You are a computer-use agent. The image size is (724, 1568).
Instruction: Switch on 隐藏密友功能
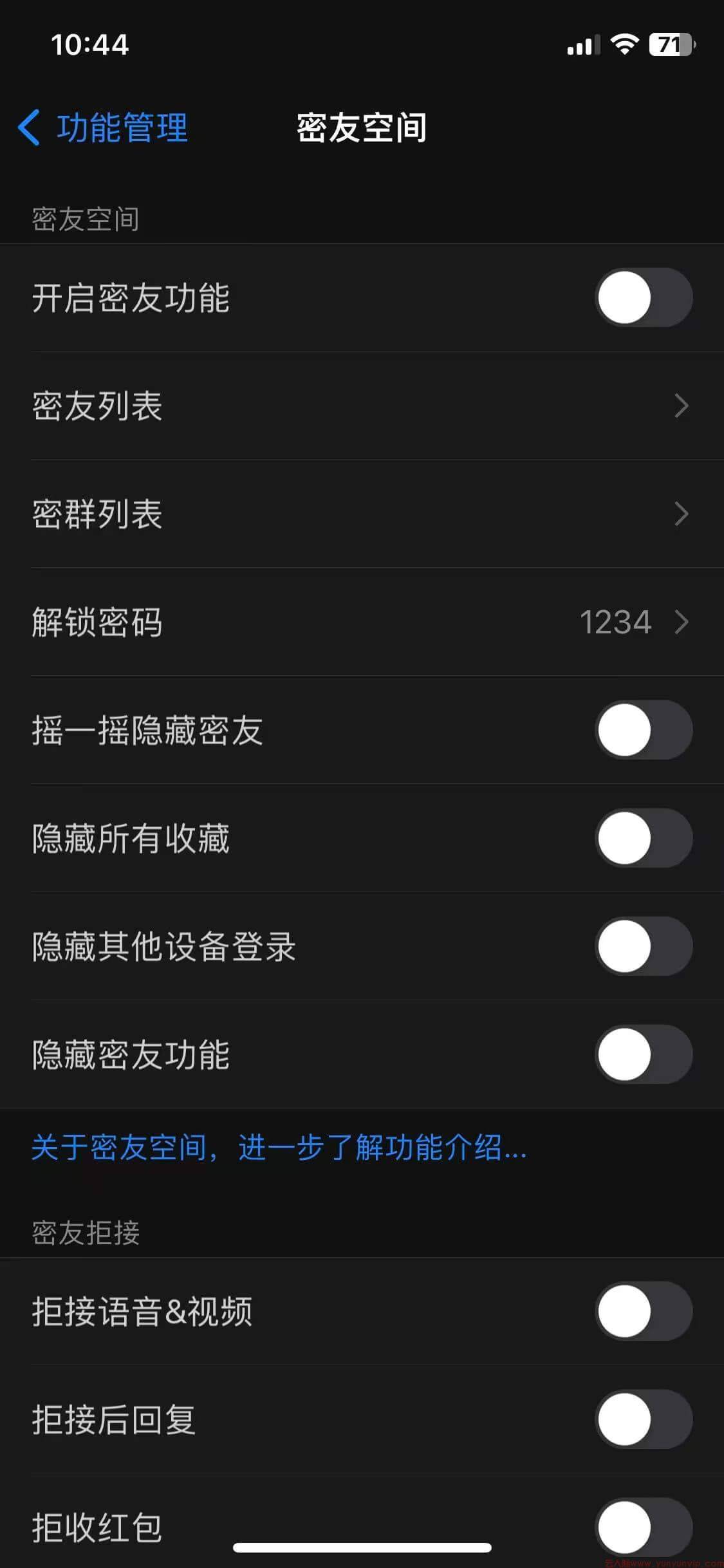click(x=642, y=1055)
